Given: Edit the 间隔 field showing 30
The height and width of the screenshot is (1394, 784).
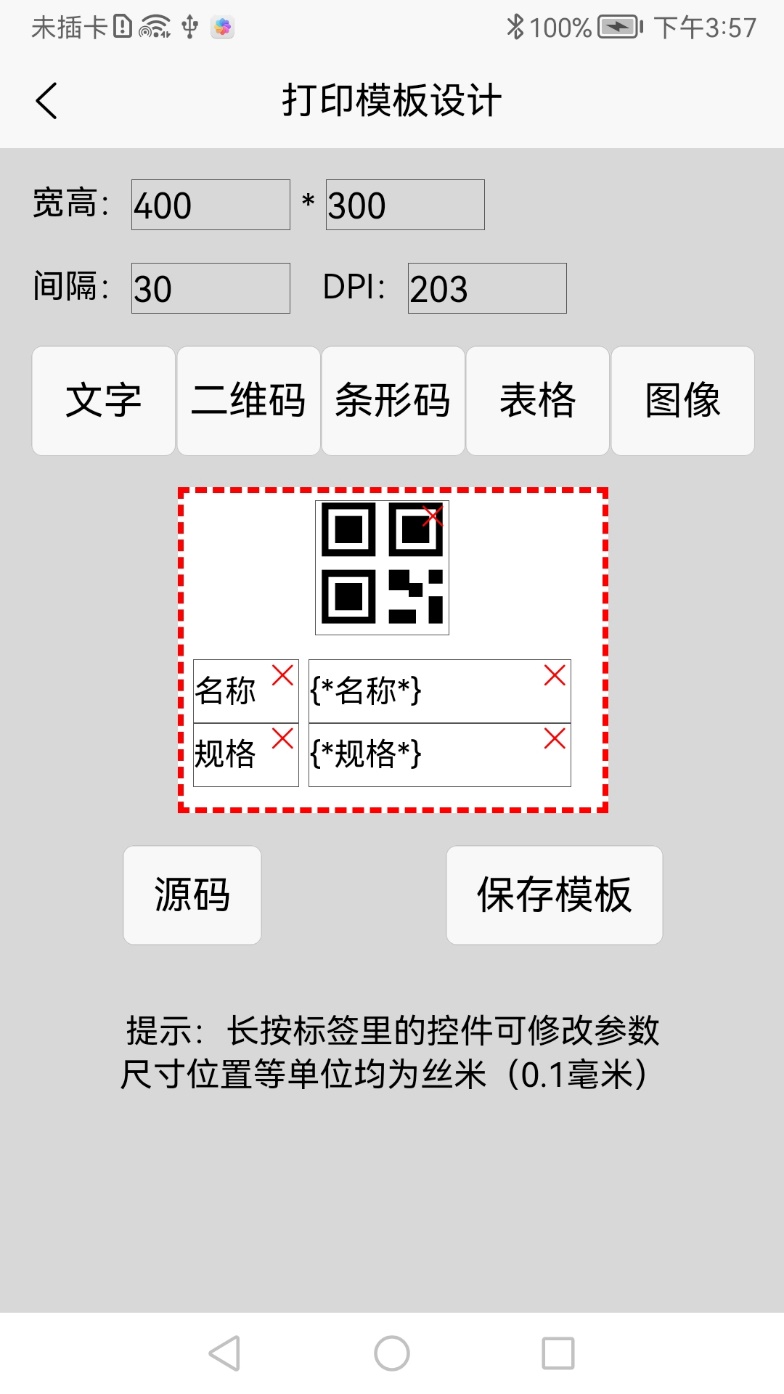Looking at the screenshot, I should 210,289.
